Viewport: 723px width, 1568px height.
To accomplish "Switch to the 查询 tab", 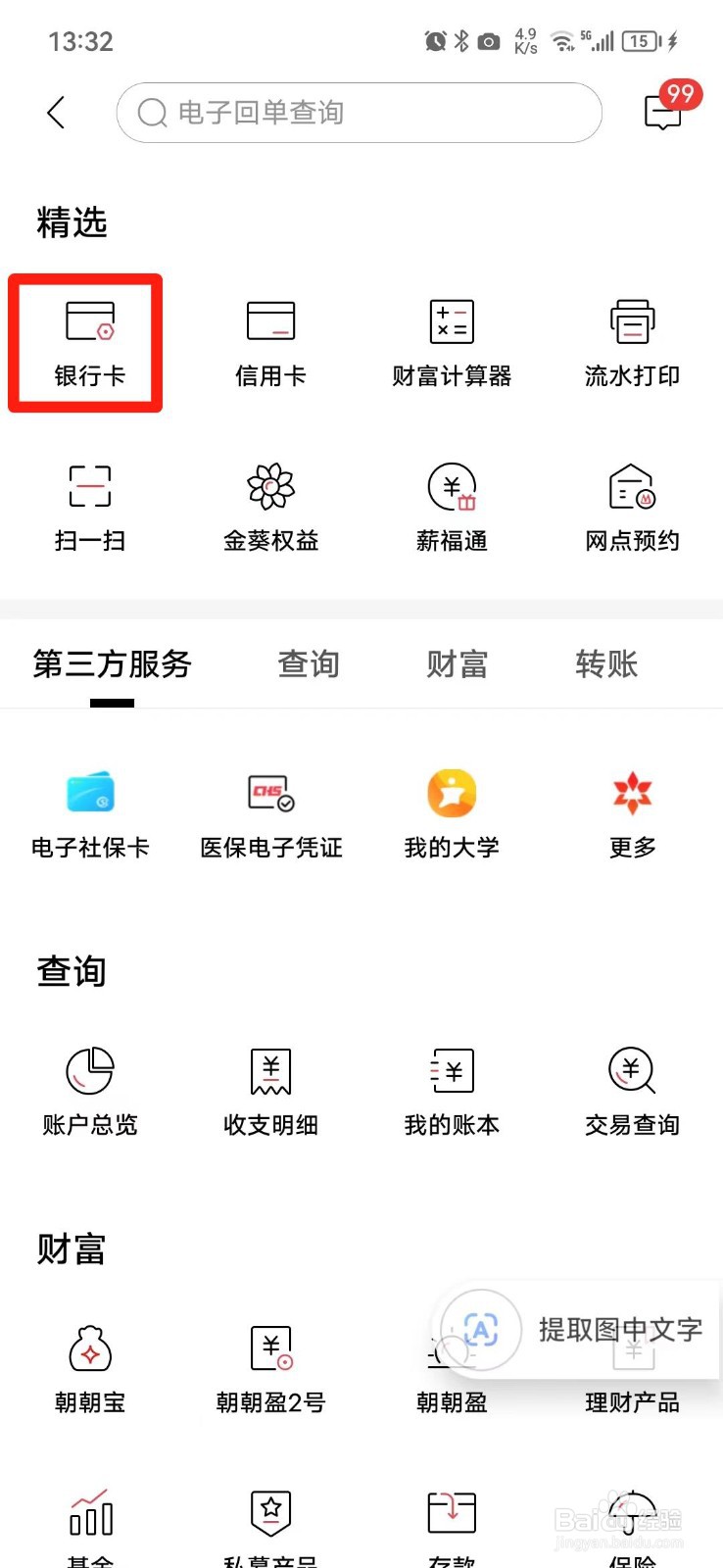I will (309, 664).
